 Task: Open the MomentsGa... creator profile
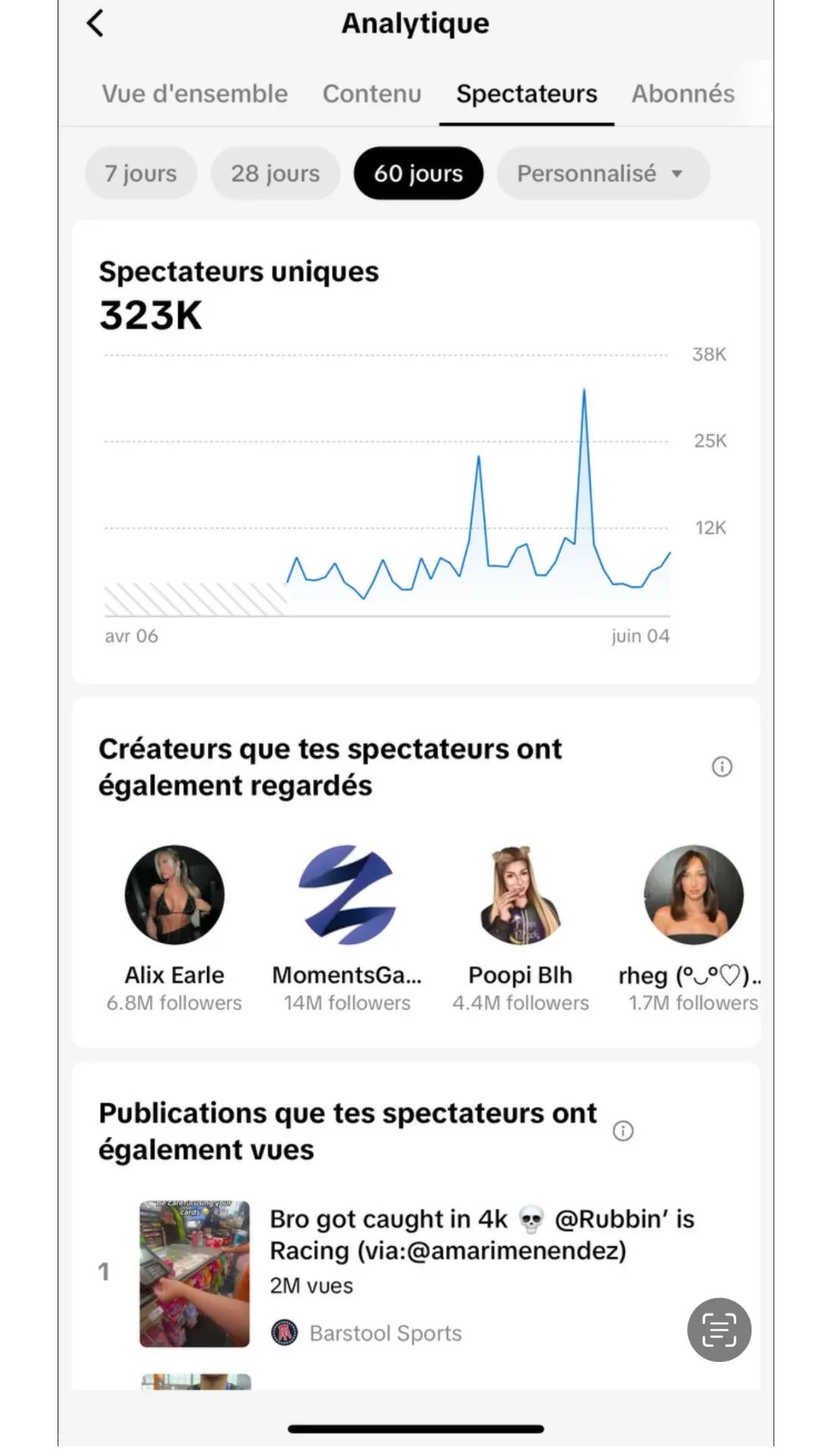[x=347, y=928]
